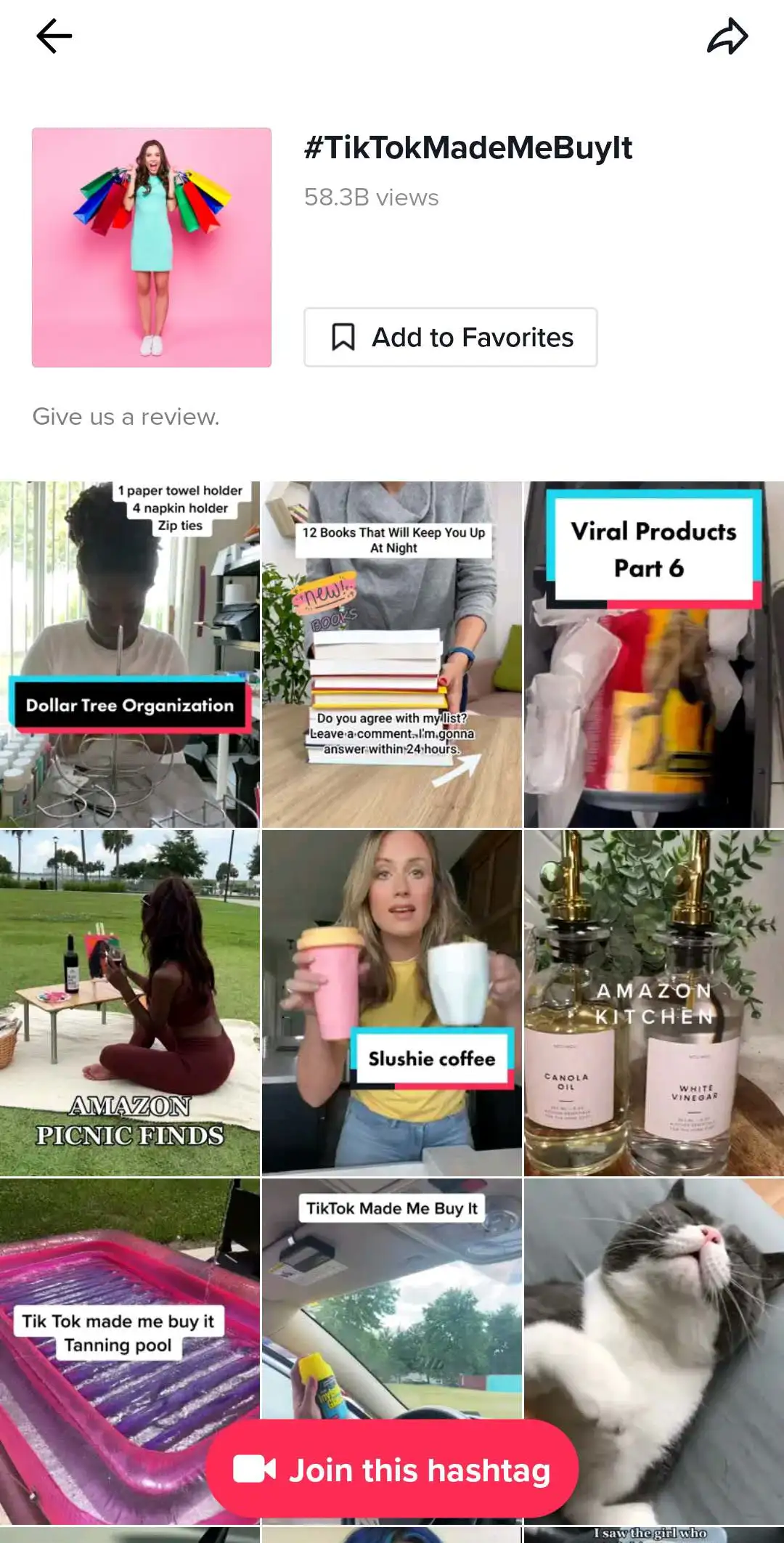784x1543 pixels.
Task: Join this hashtag with a video
Action: point(392,1470)
